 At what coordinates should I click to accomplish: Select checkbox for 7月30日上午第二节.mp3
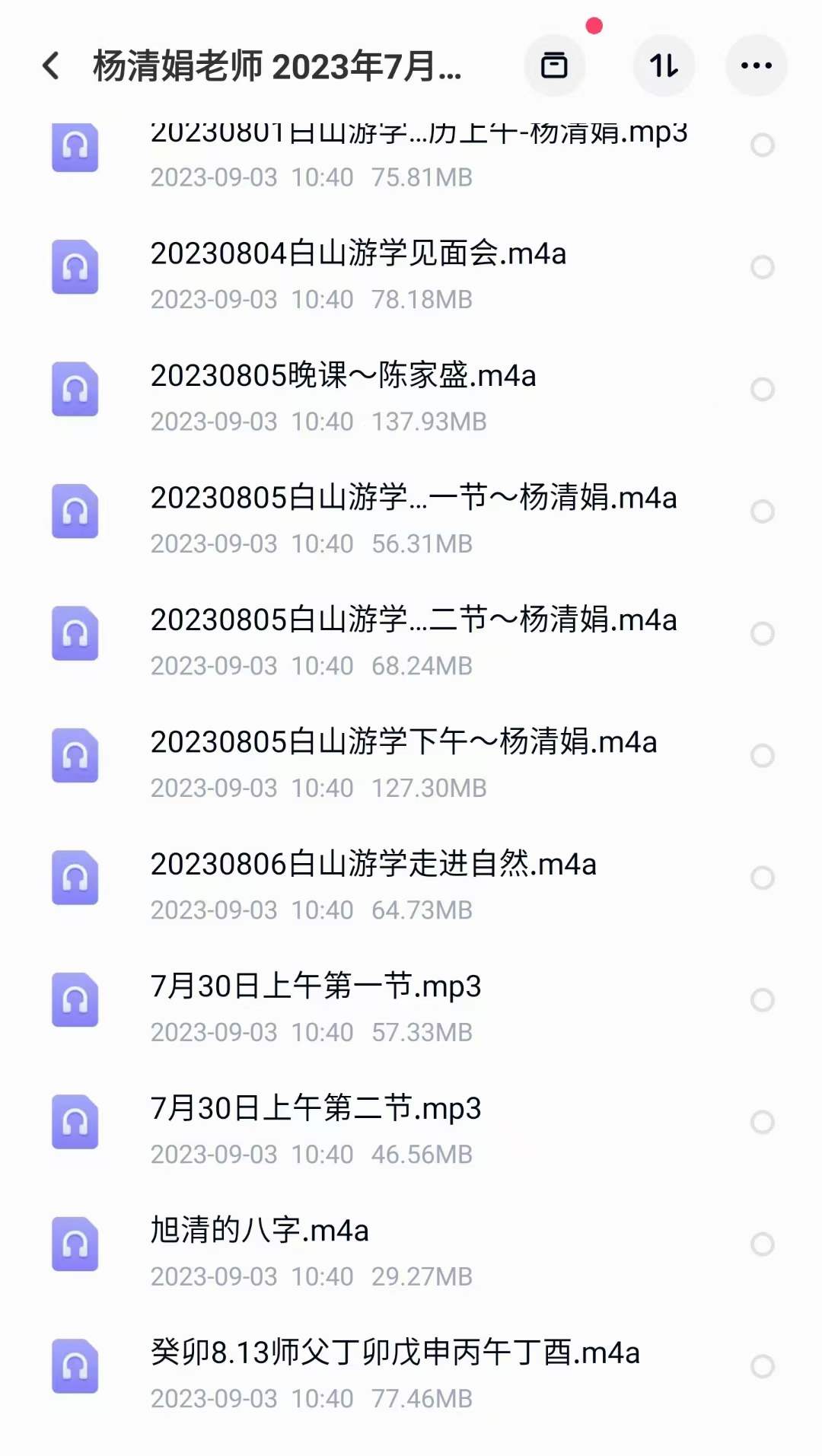[x=762, y=1122]
